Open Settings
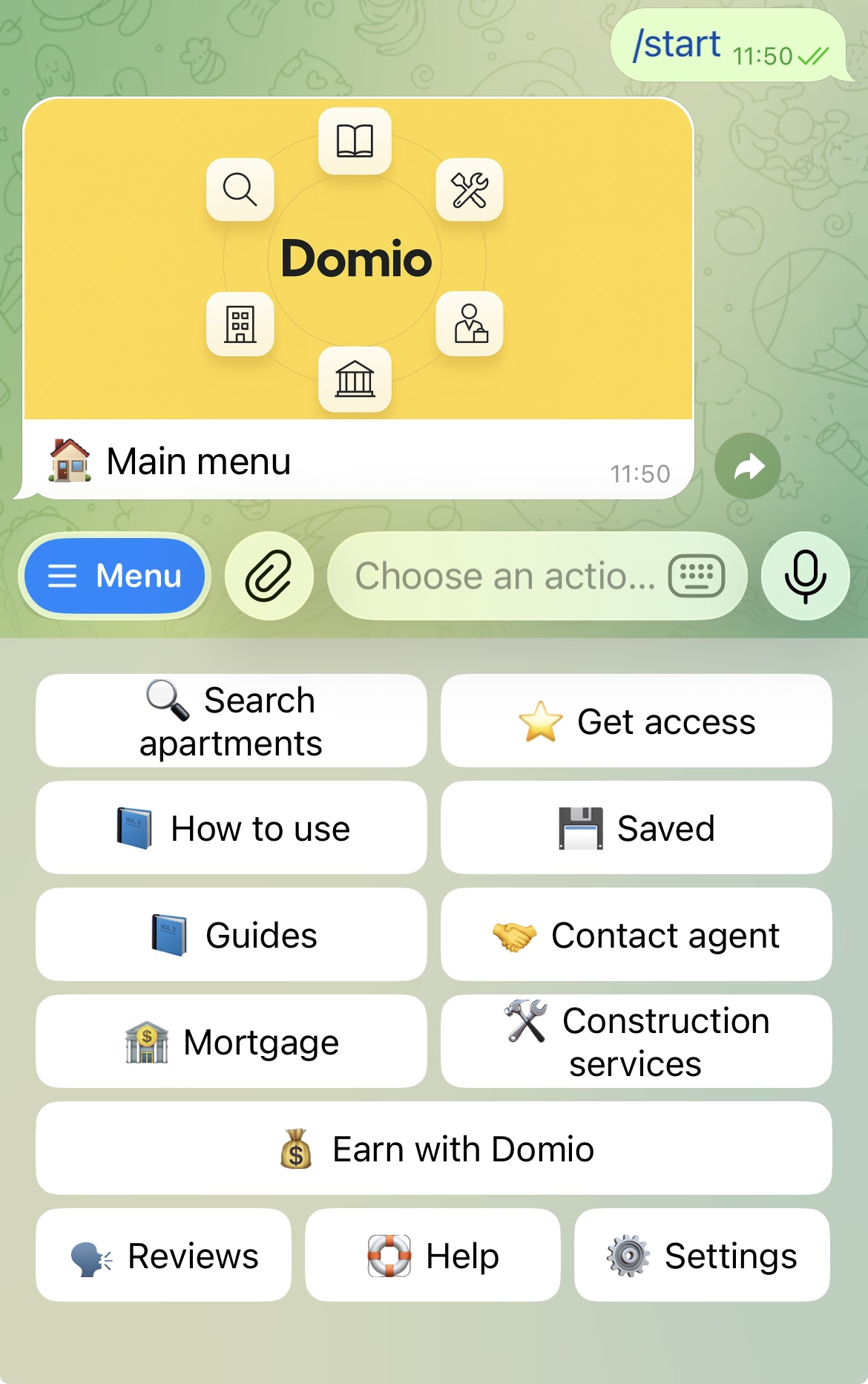This screenshot has height=1384, width=868. pos(702,1255)
